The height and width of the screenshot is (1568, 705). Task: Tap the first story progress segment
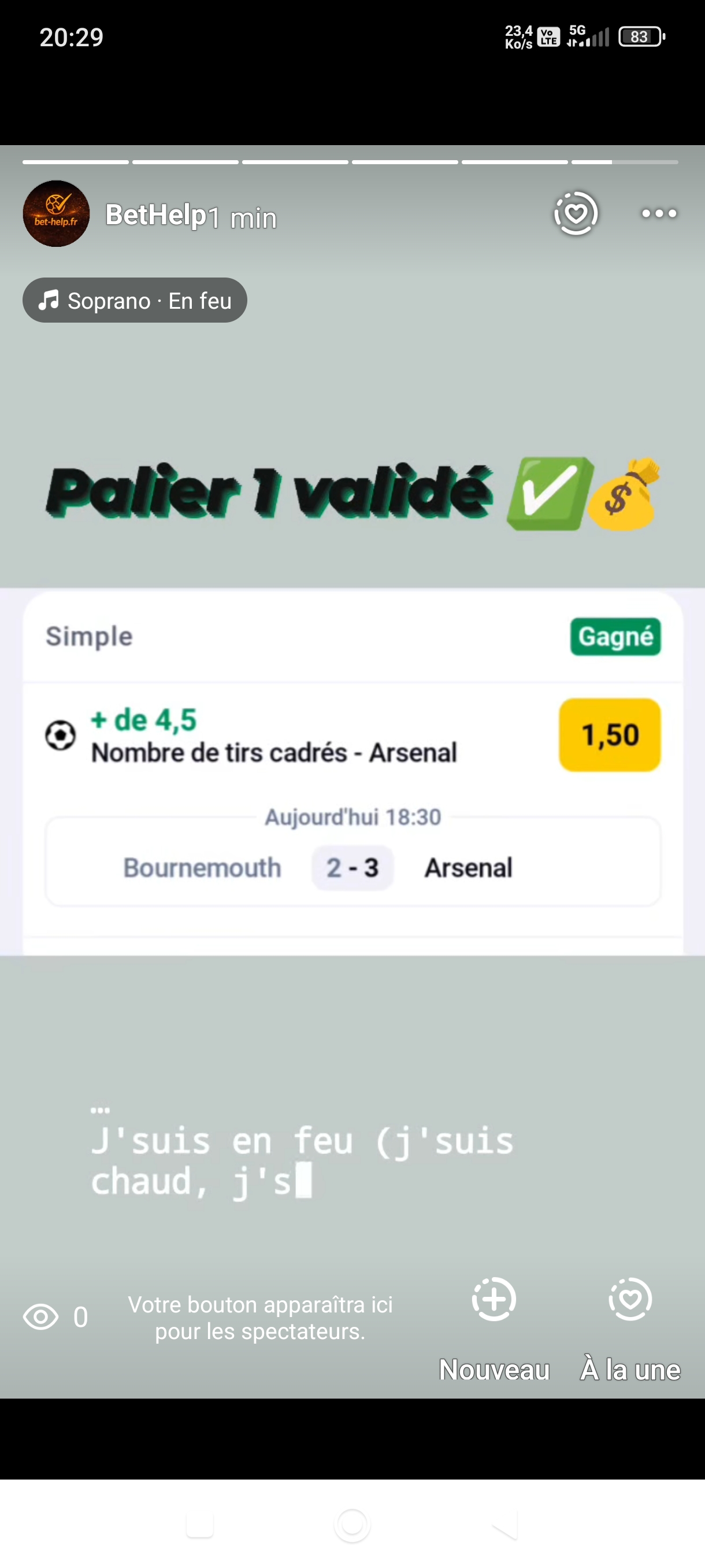coord(76,161)
